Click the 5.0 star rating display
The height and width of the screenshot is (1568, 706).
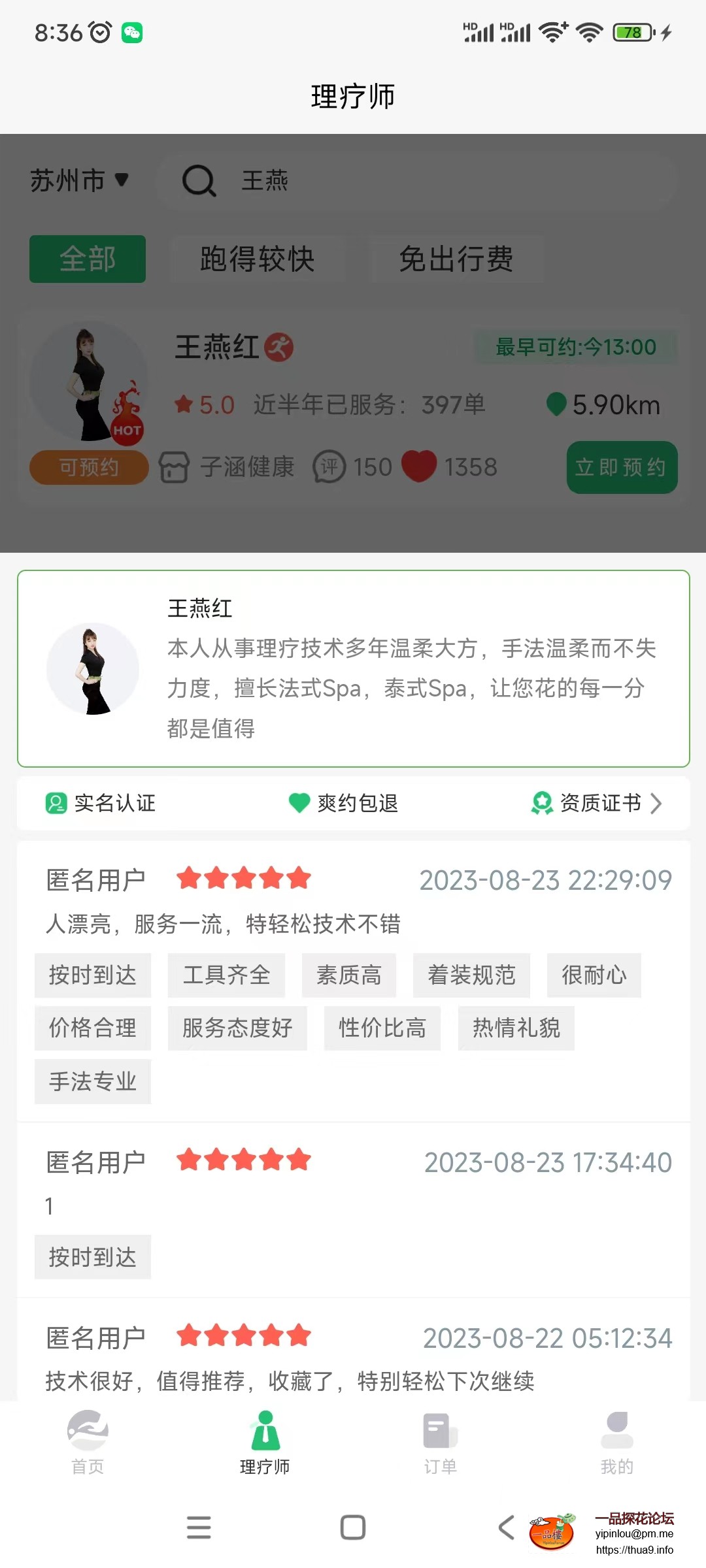(x=203, y=404)
